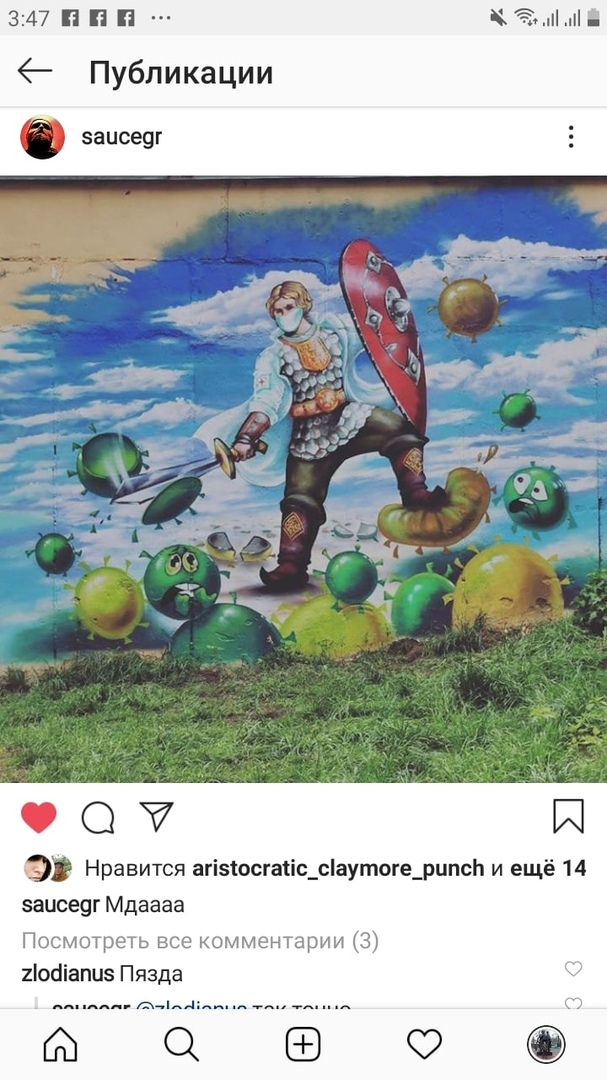Unlike the post via red heart
The height and width of the screenshot is (1080, 607).
pos(39,817)
